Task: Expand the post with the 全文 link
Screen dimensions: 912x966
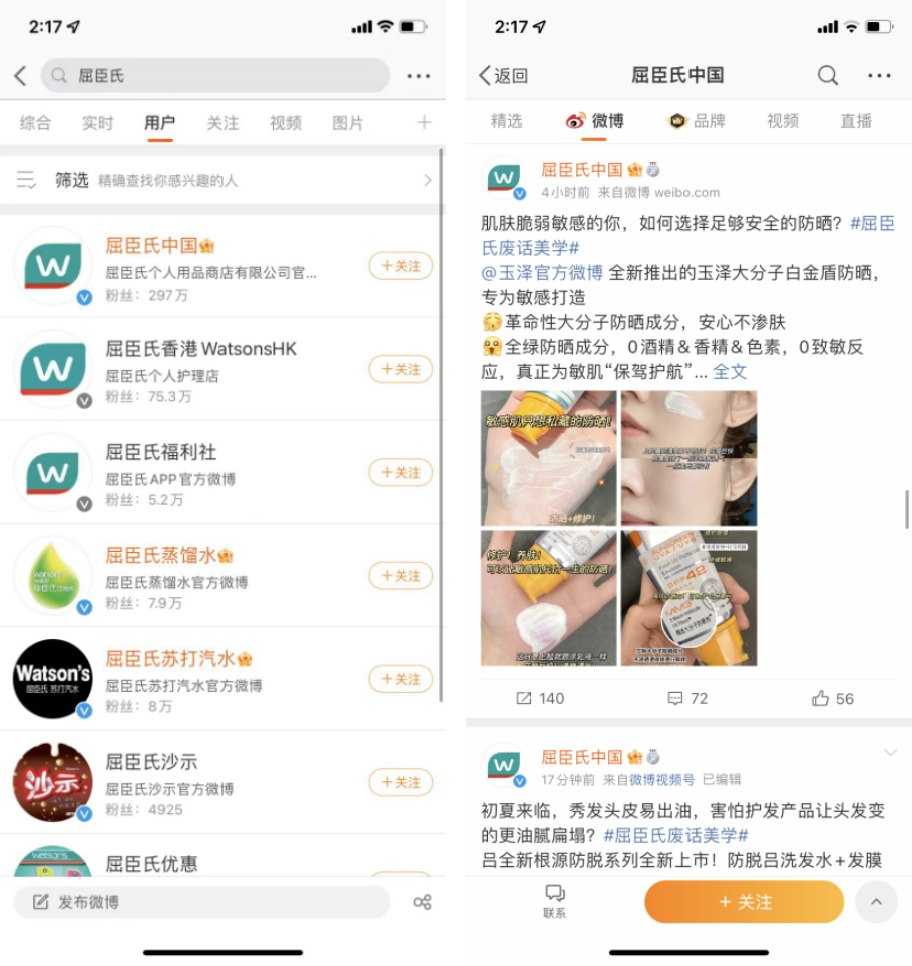Action: coord(730,371)
